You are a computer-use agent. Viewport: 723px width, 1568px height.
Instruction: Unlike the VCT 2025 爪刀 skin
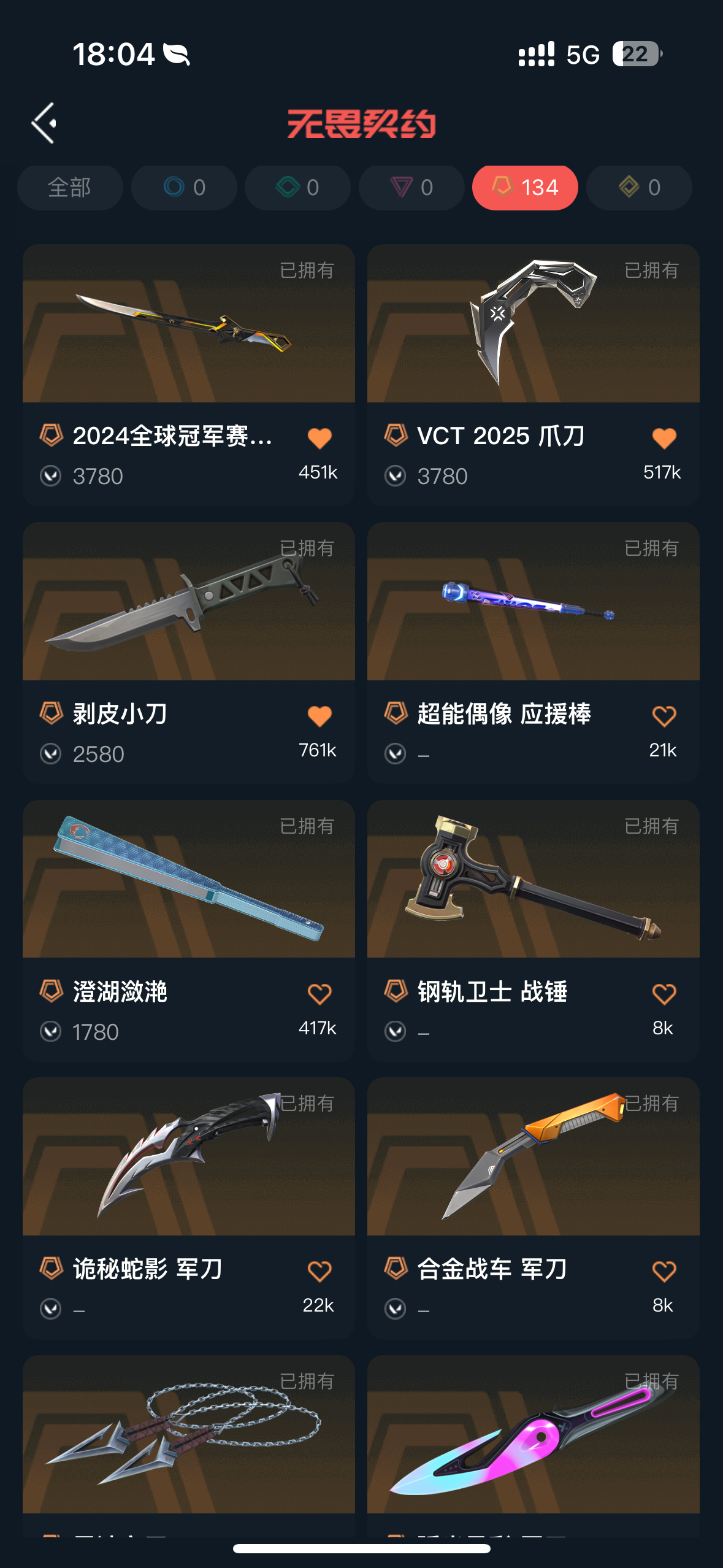tap(664, 438)
